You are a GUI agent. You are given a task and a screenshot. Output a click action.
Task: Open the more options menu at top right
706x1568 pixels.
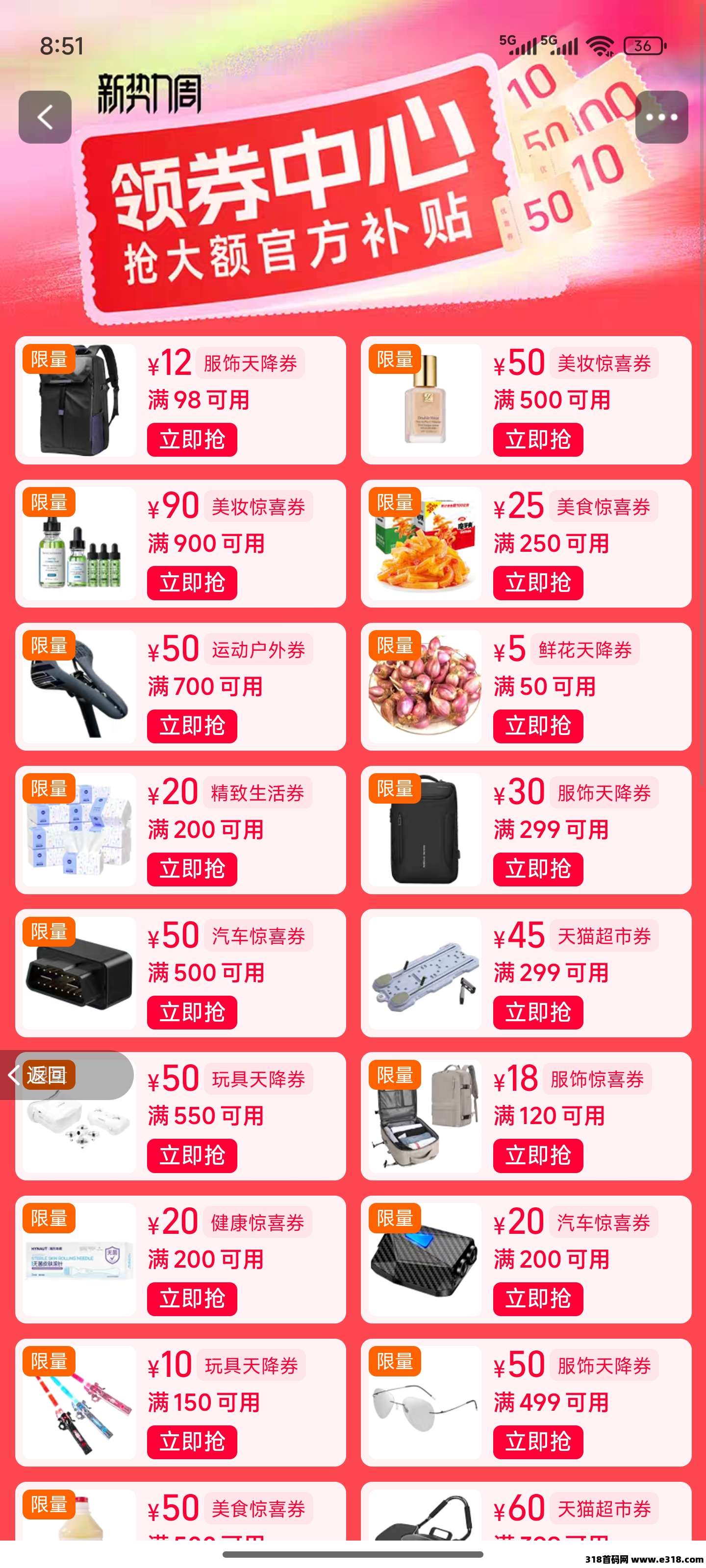(x=662, y=118)
